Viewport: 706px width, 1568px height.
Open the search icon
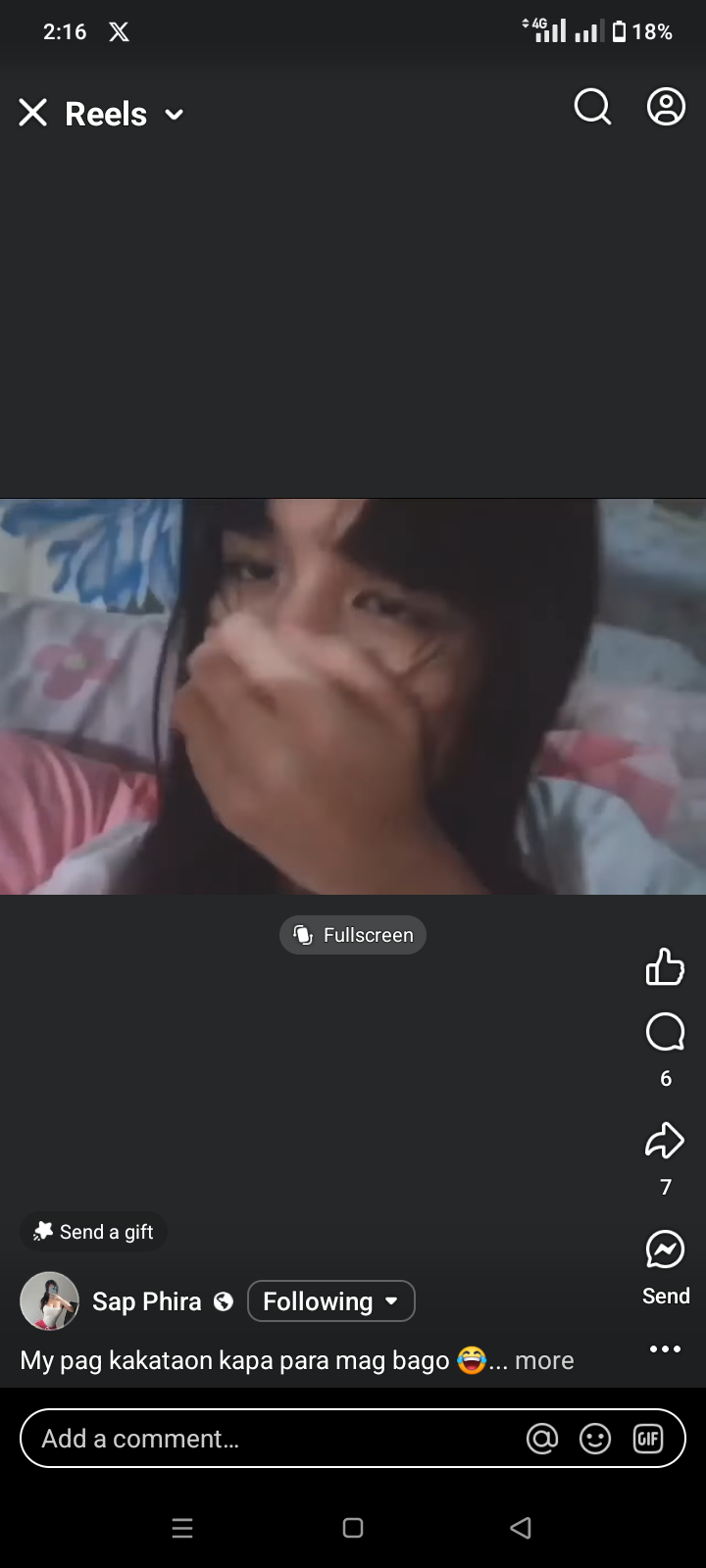coord(592,107)
